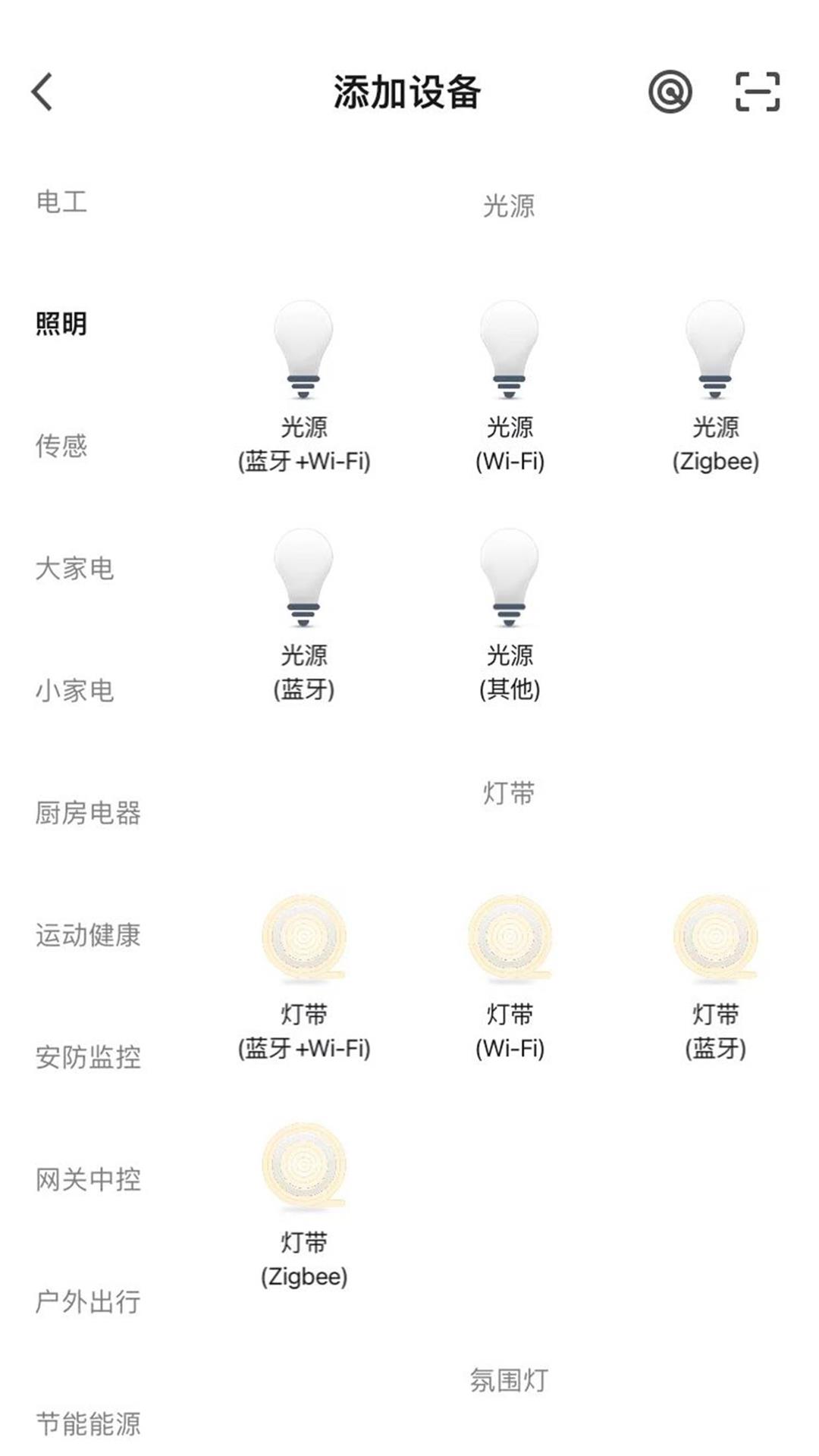Choose 光源 (Zigbee) device

[715, 387]
